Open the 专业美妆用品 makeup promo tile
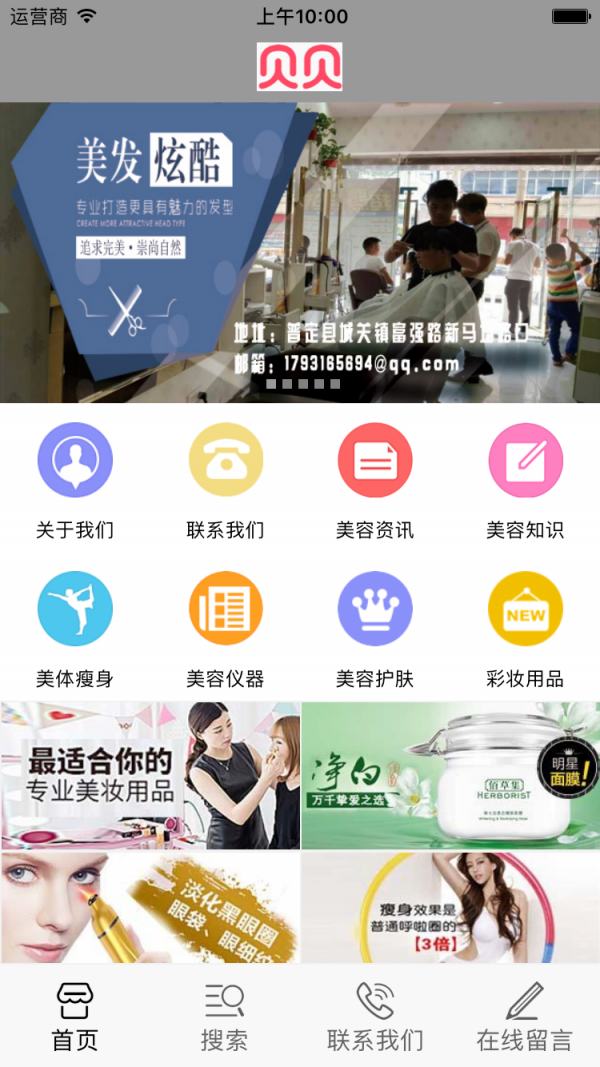Image resolution: width=600 pixels, height=1067 pixels. coord(150,775)
